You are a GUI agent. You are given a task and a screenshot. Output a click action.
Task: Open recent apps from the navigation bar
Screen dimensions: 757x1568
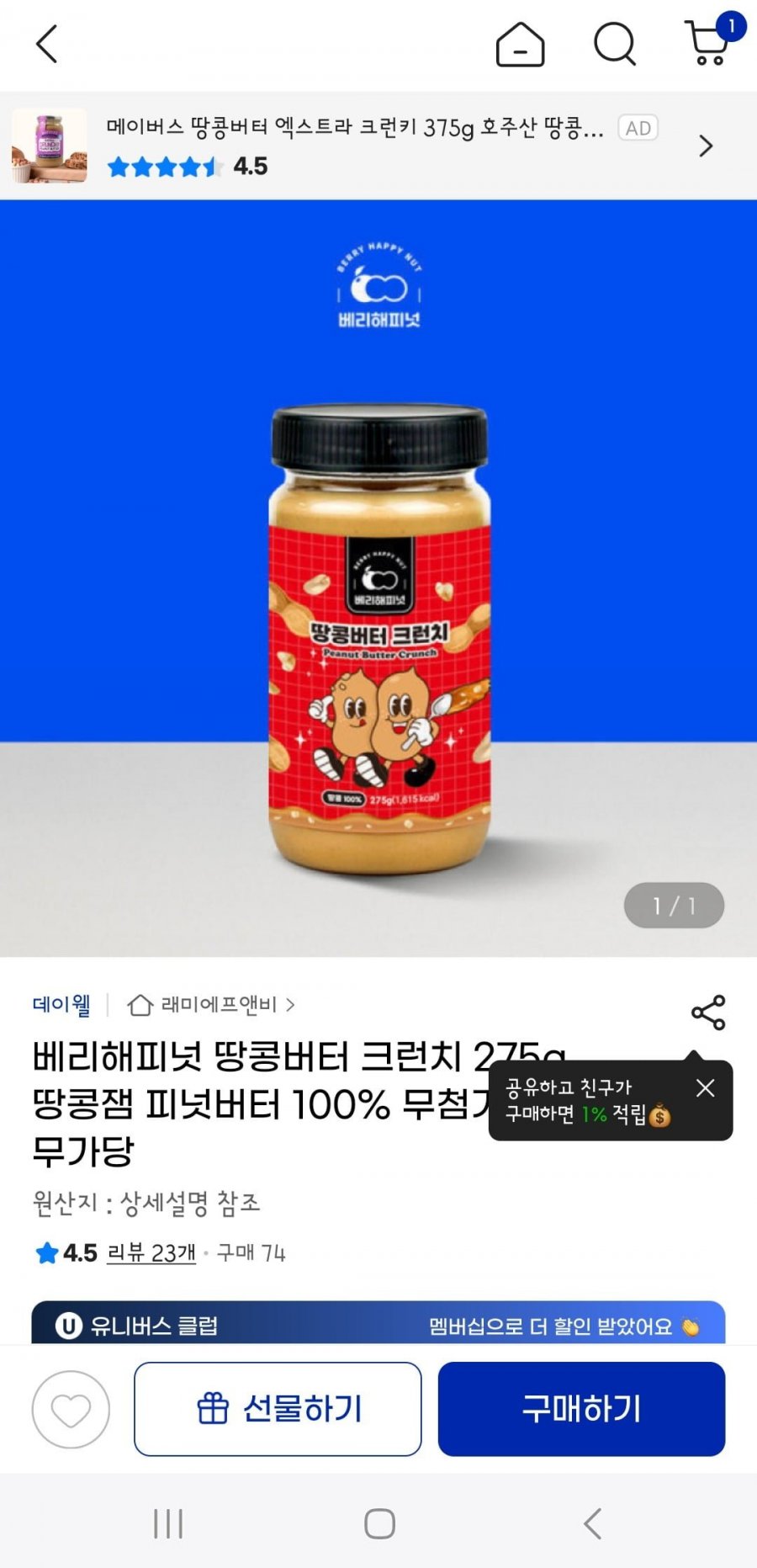[x=168, y=1523]
